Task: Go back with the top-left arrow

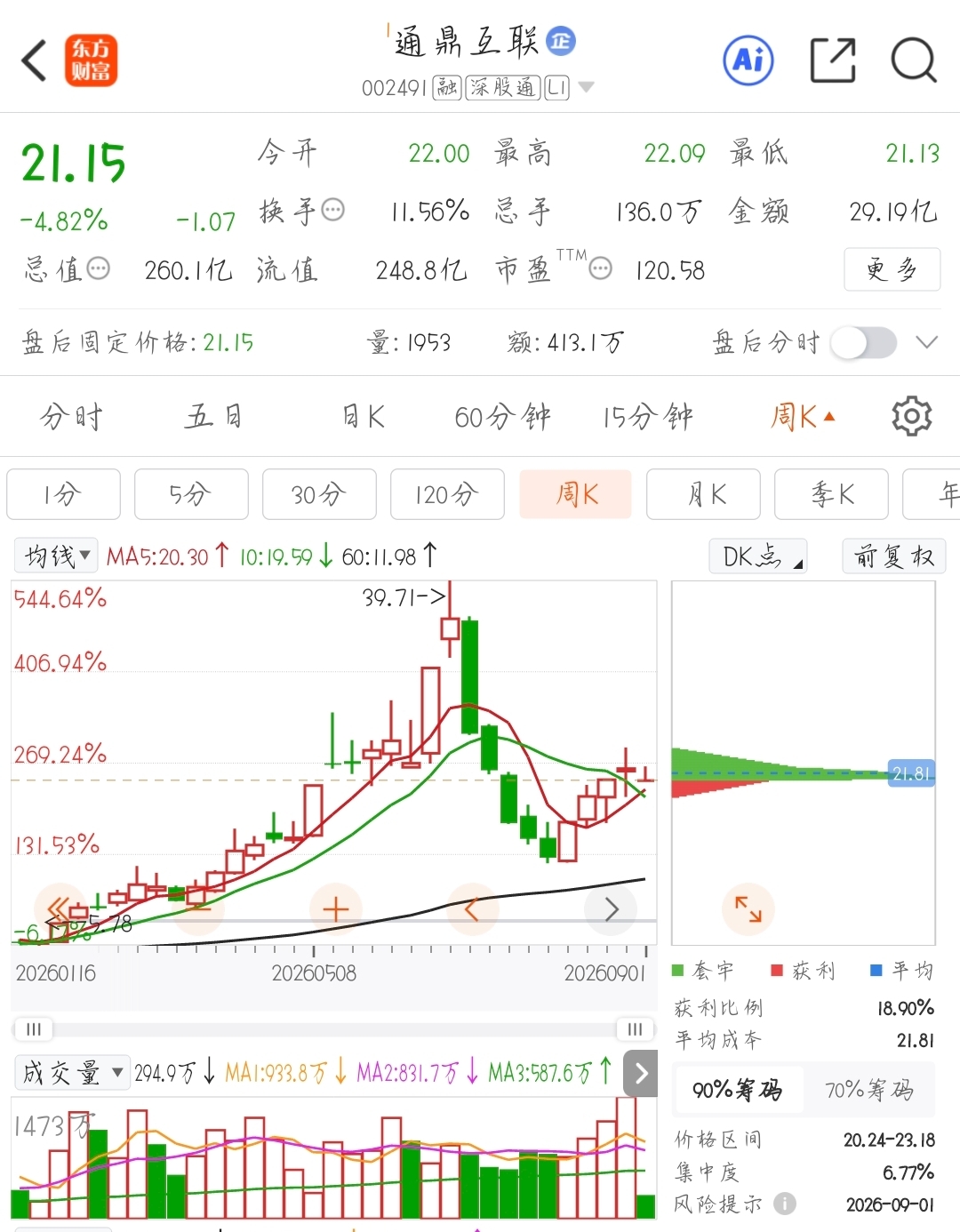Action: tap(34, 60)
